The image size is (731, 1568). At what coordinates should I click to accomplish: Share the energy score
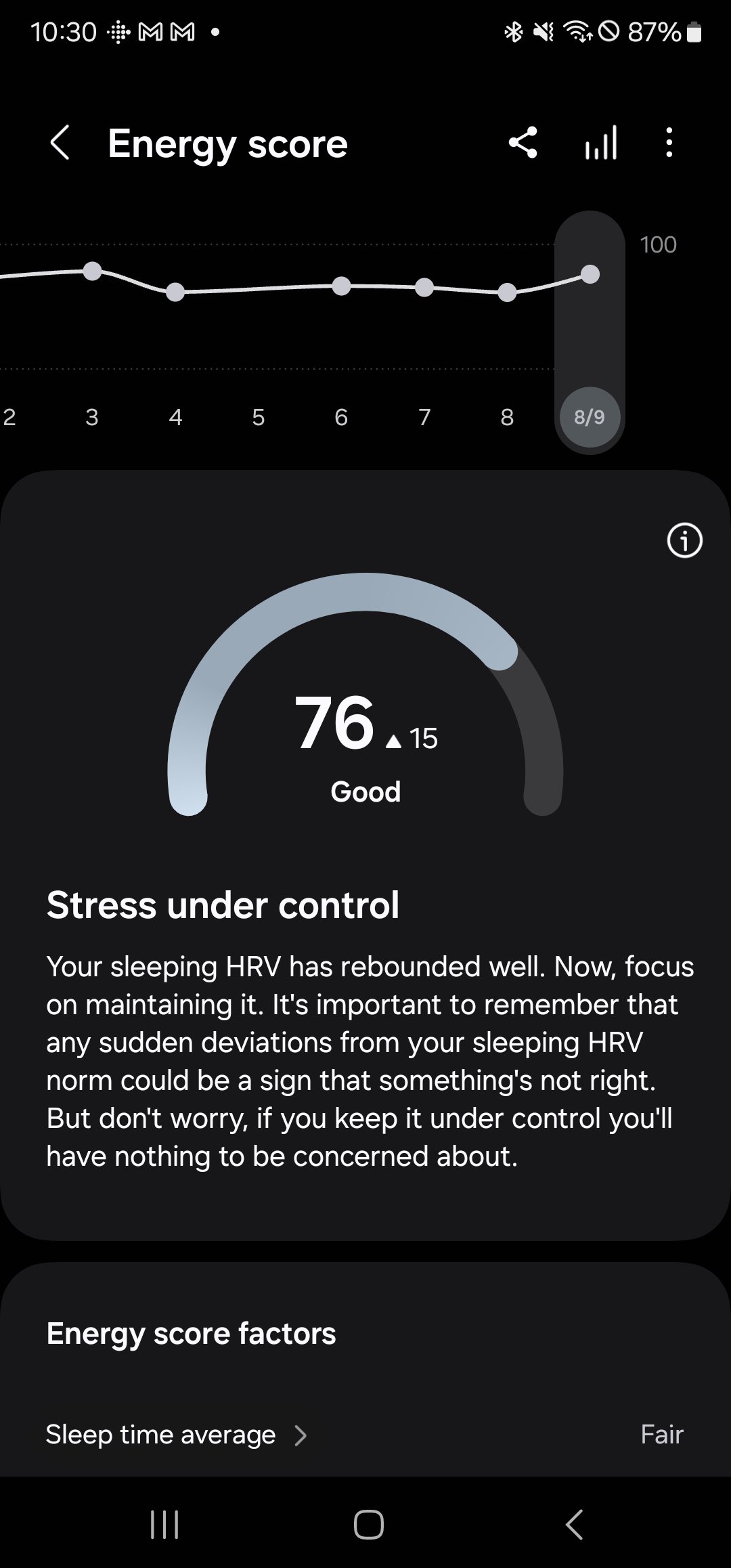tap(523, 143)
